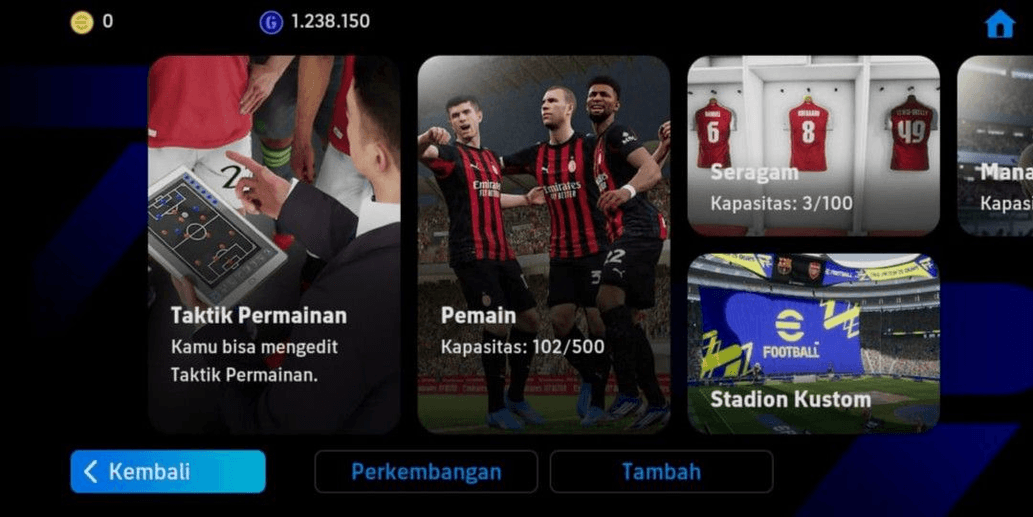The height and width of the screenshot is (517, 1033).
Task: Select the Tambah button
Action: pos(661,472)
